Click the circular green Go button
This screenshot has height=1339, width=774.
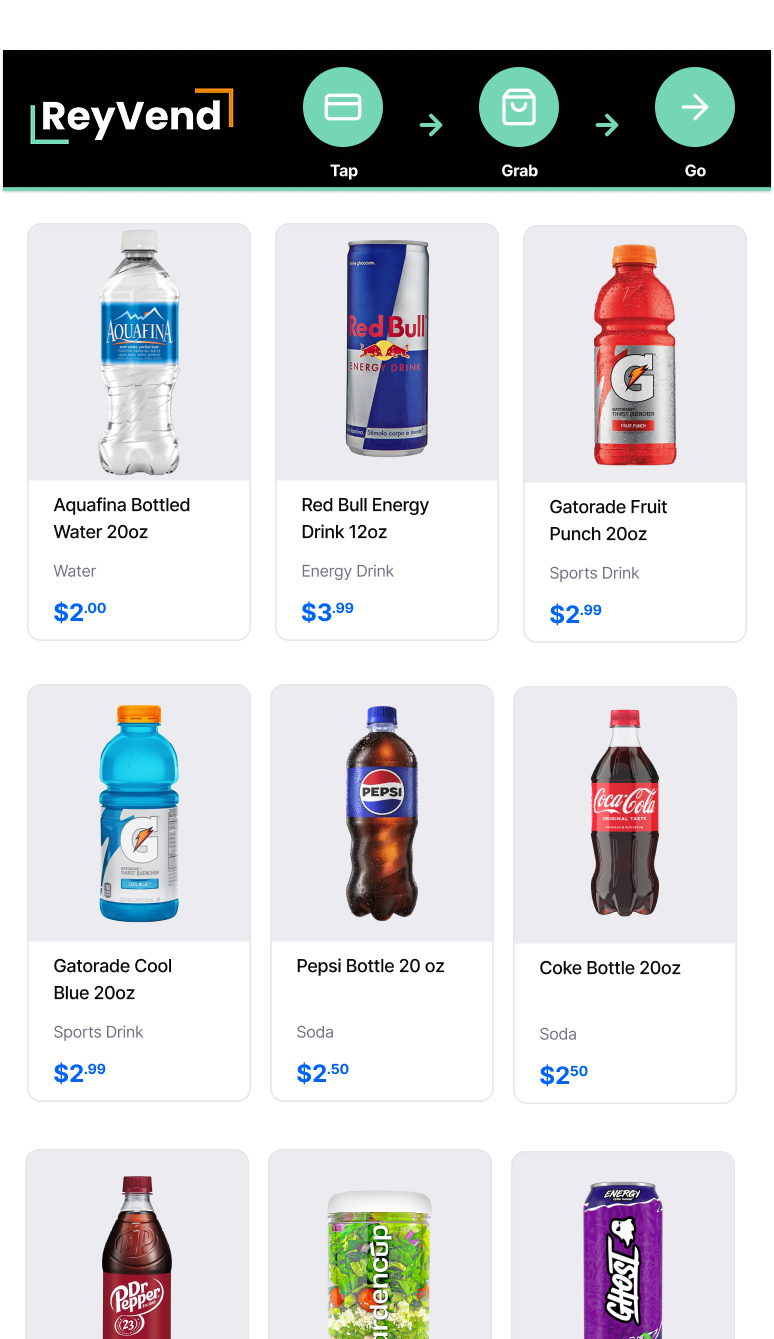point(695,106)
